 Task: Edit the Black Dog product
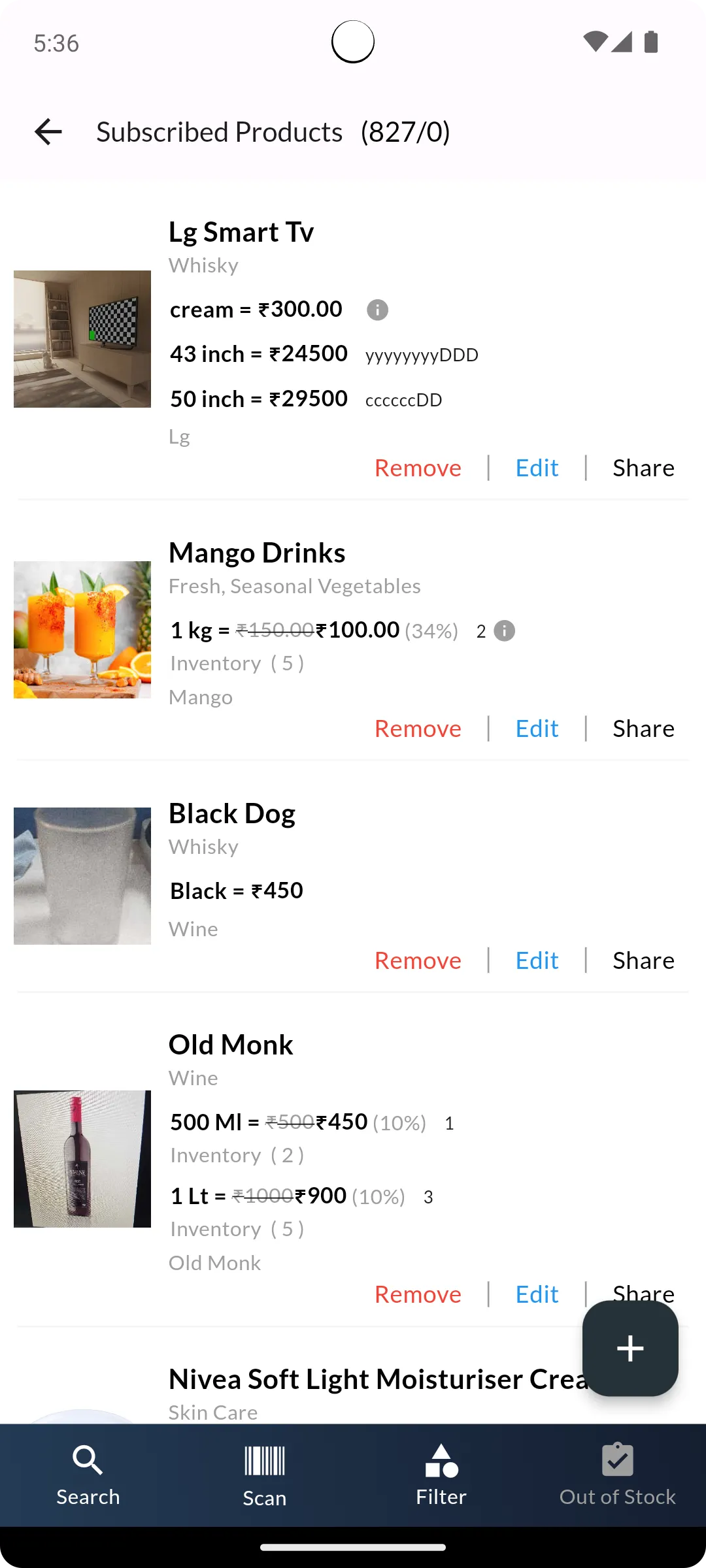coord(537,960)
